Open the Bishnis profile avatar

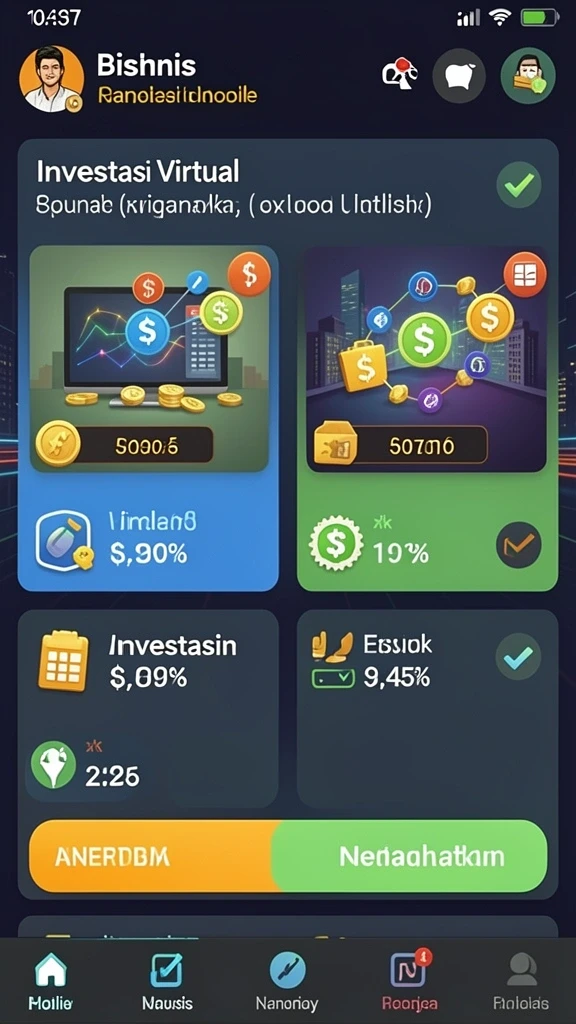(52, 79)
